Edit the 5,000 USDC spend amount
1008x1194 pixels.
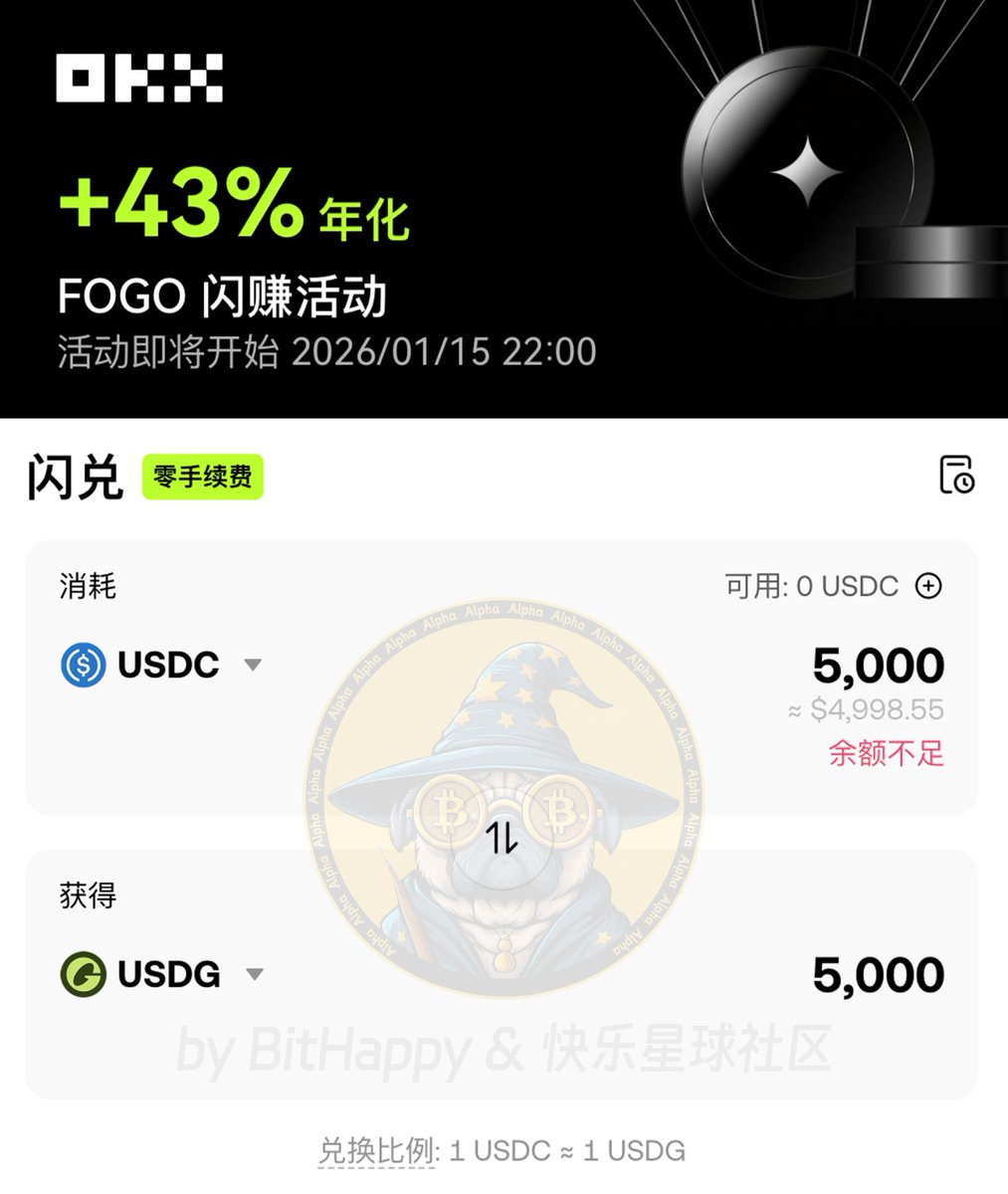(878, 666)
